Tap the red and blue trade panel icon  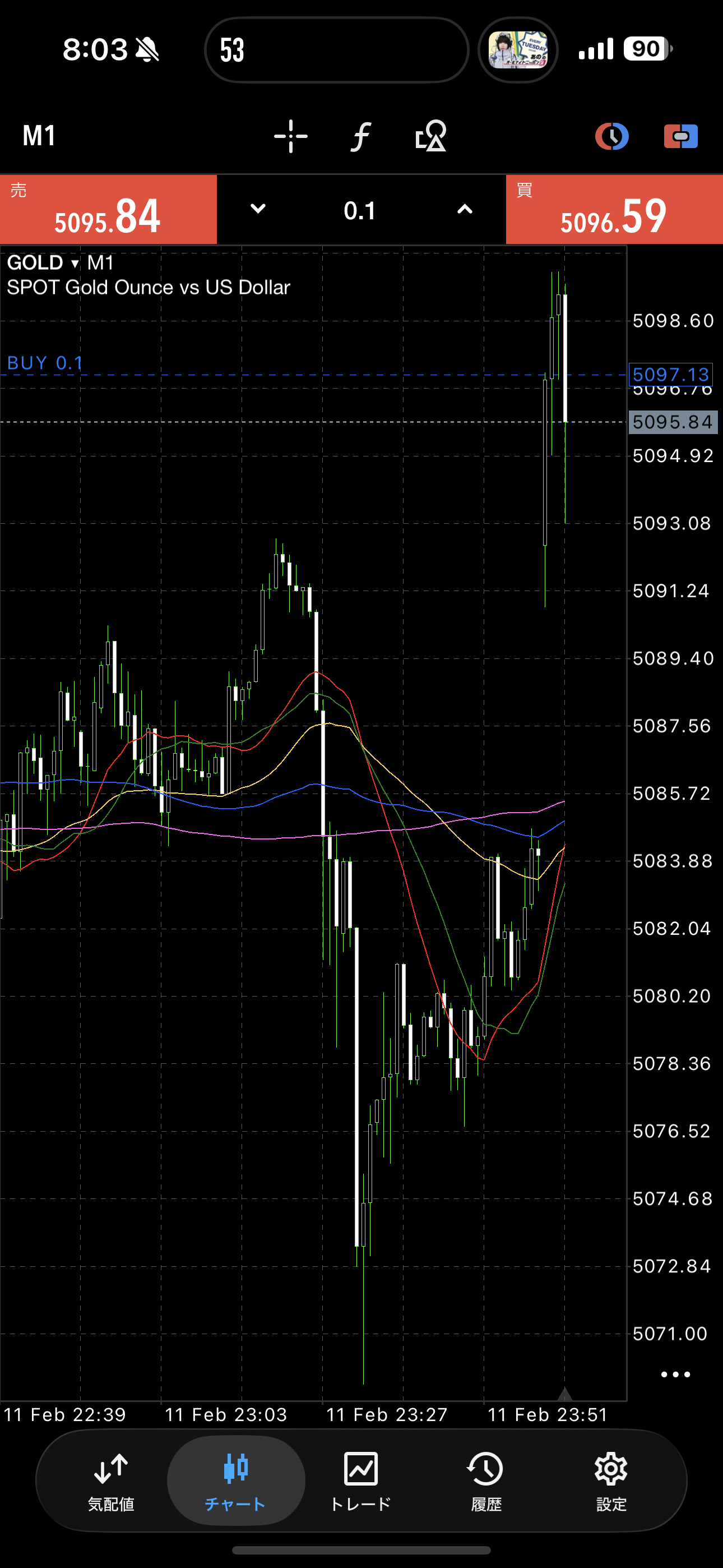tap(680, 136)
